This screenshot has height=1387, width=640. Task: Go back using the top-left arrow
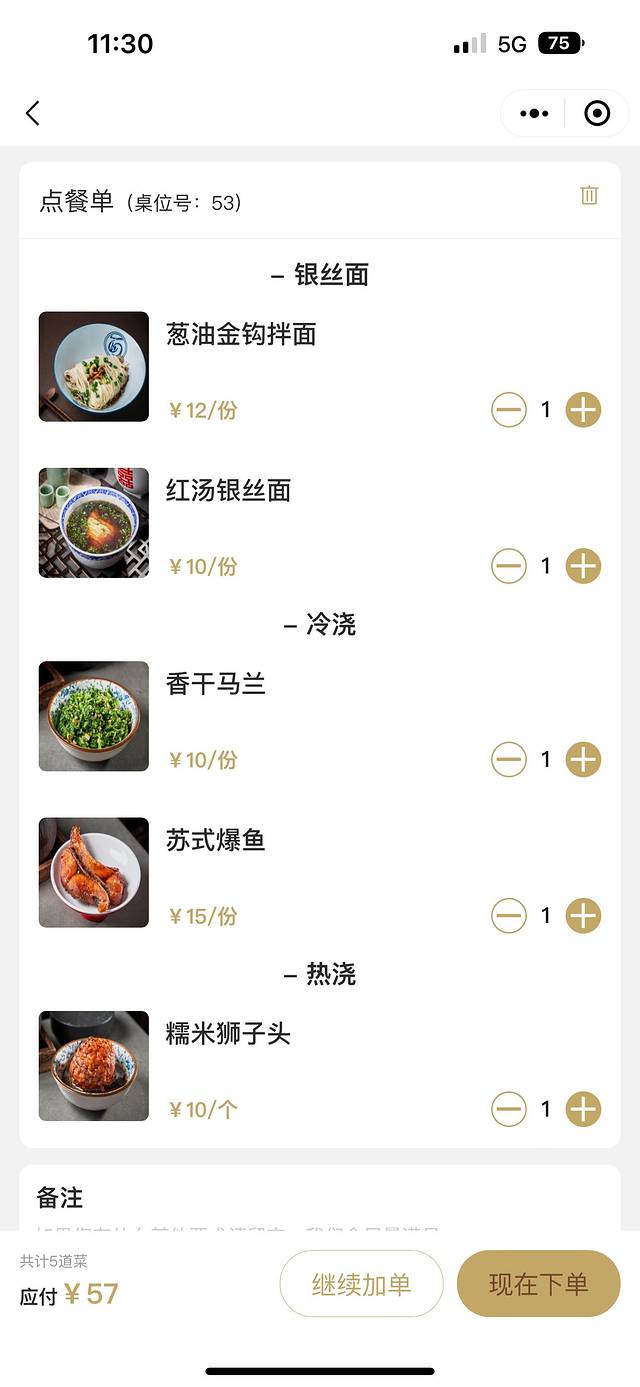33,113
